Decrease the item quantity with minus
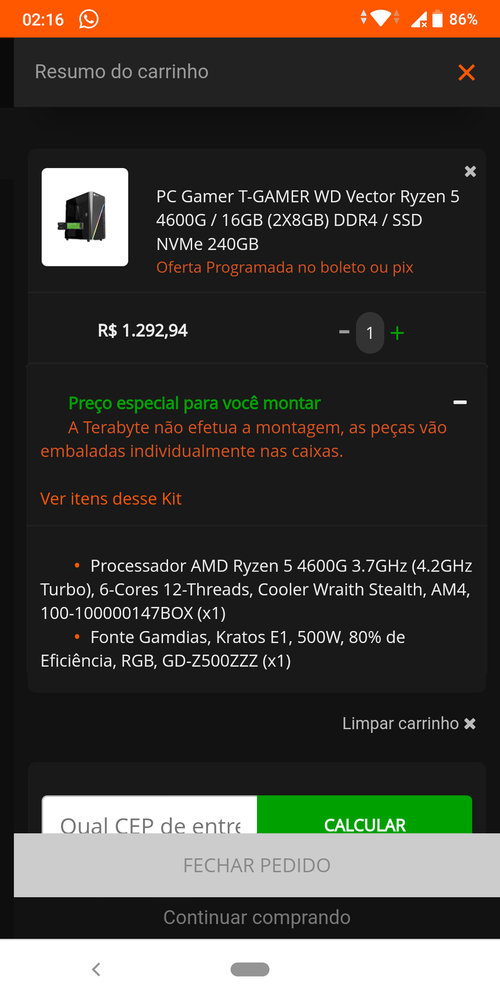 [344, 332]
